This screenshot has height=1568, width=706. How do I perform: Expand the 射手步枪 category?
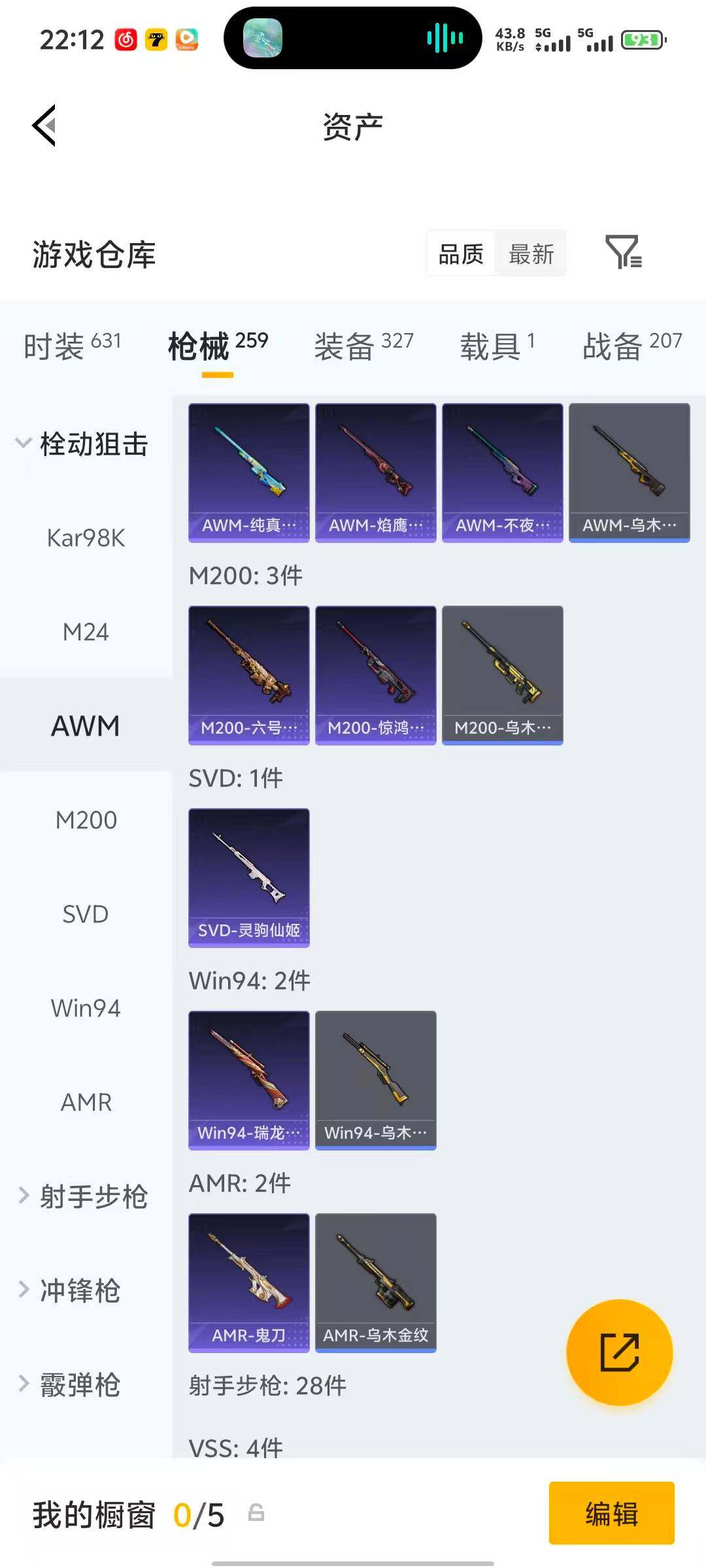(82, 1196)
